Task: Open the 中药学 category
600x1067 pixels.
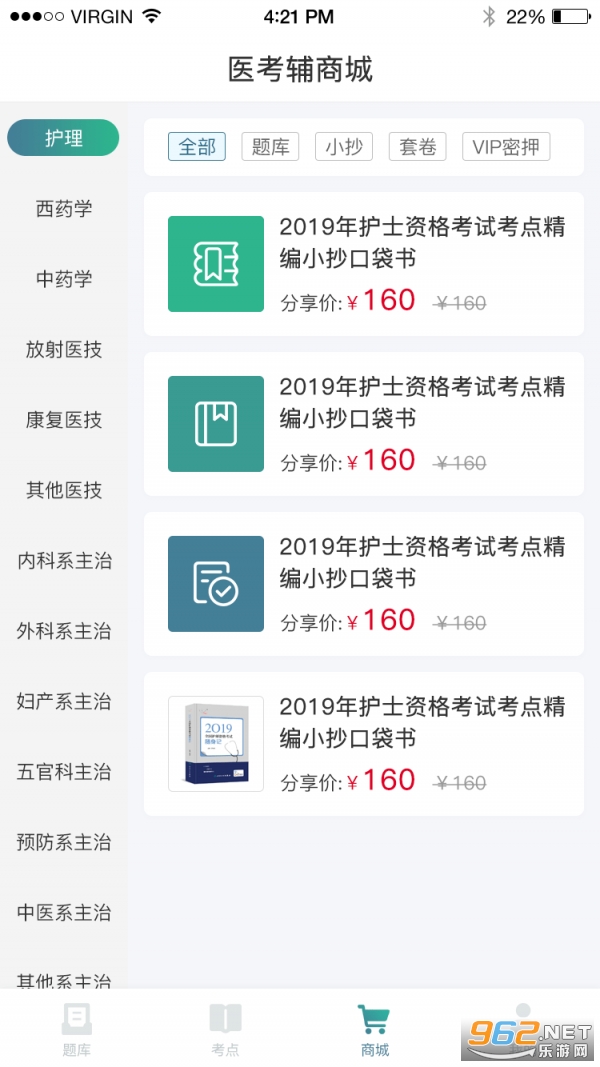Action: (63, 279)
